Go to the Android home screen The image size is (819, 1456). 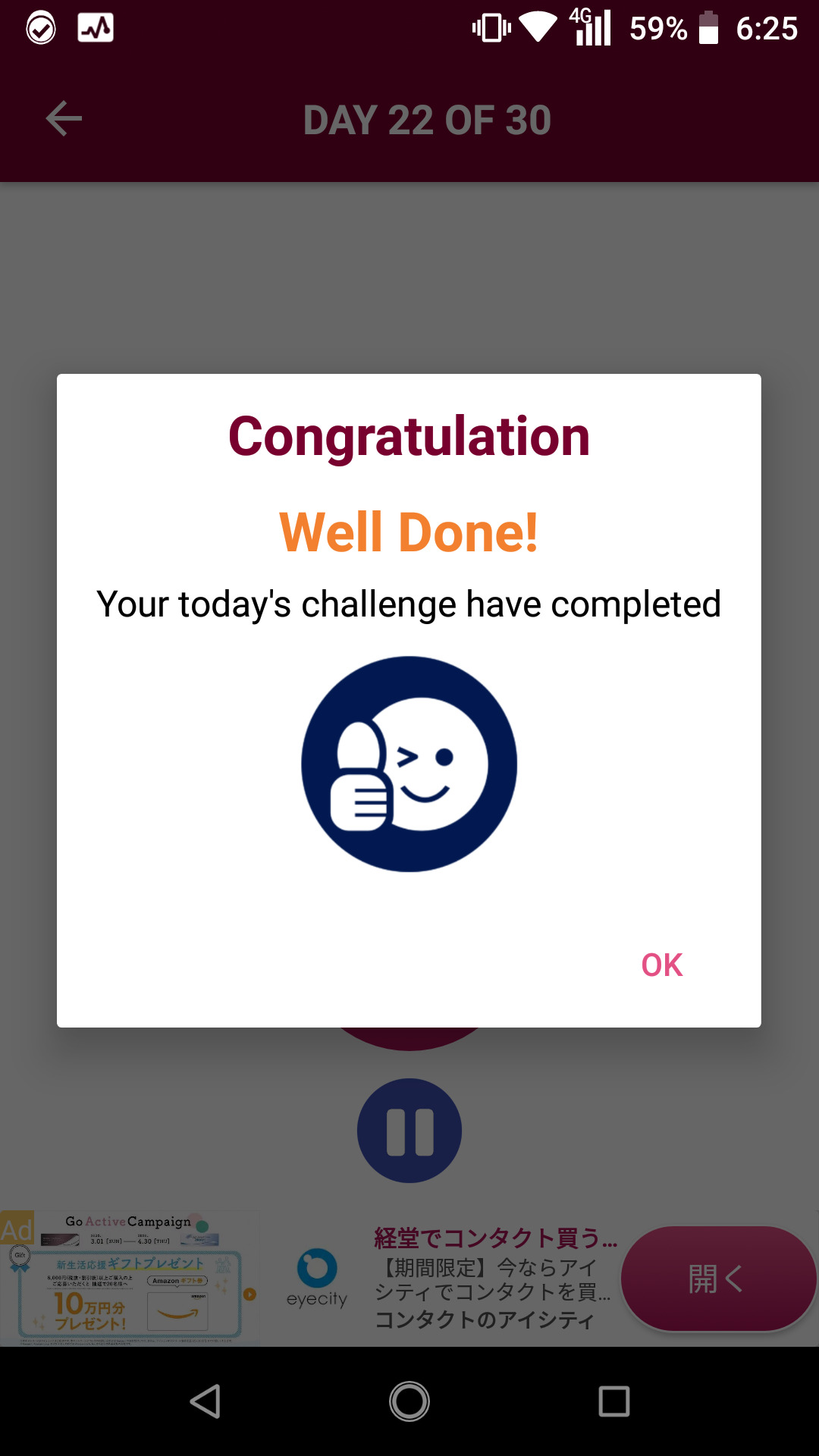(x=409, y=1401)
